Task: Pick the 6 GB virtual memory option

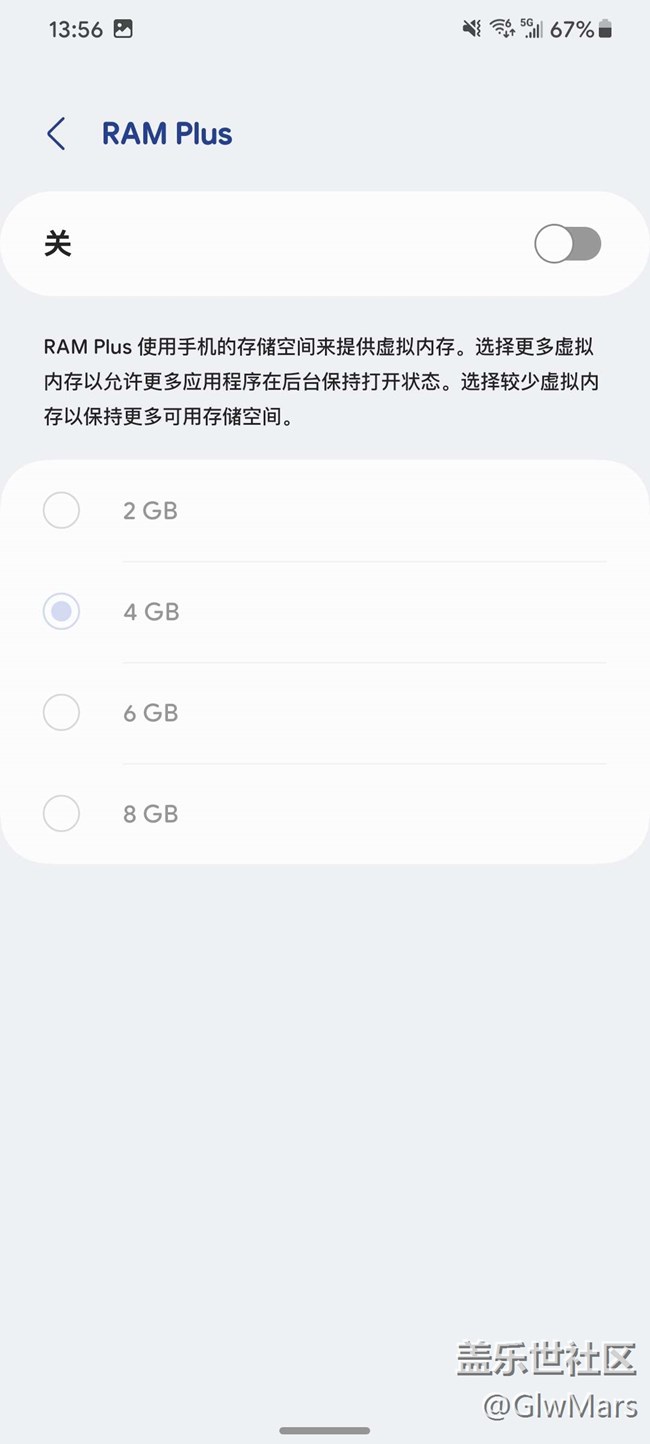Action: (x=62, y=713)
